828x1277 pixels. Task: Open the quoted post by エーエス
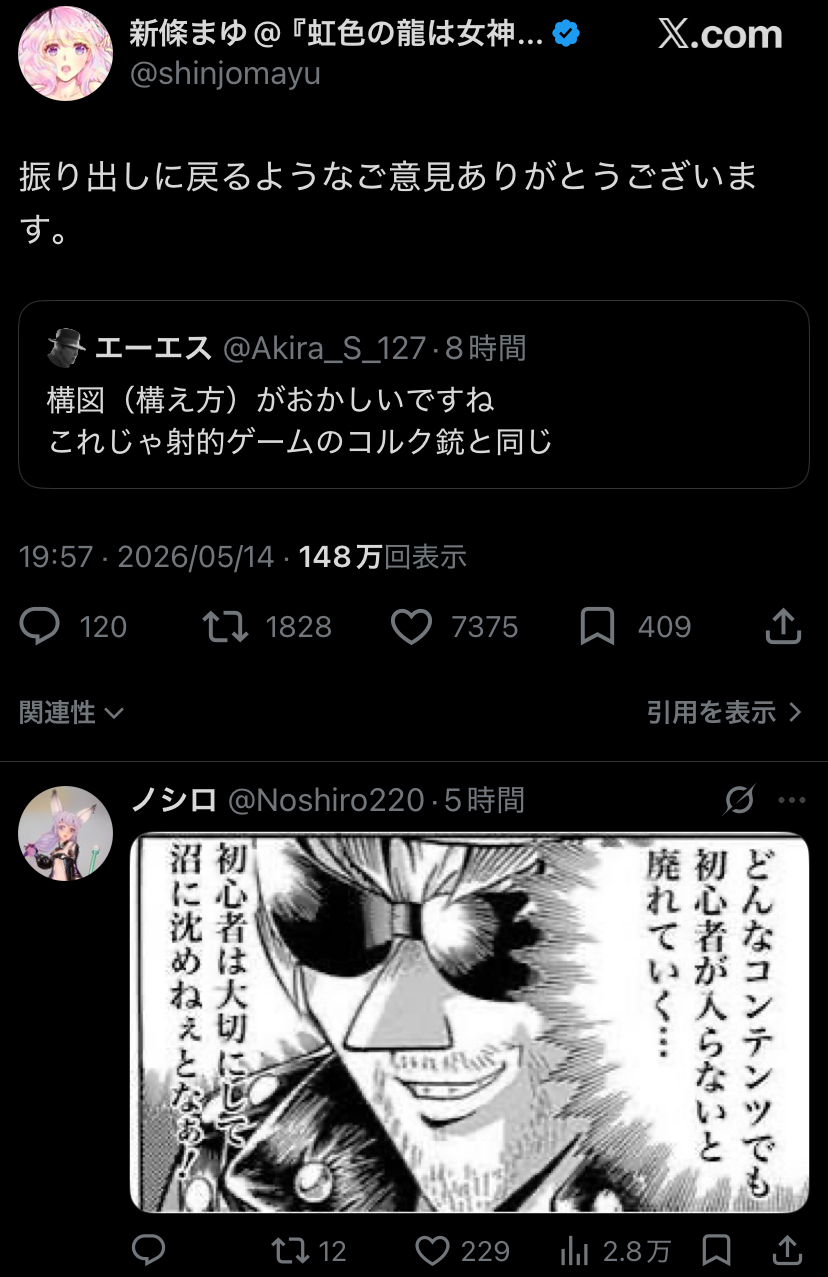(x=413, y=394)
